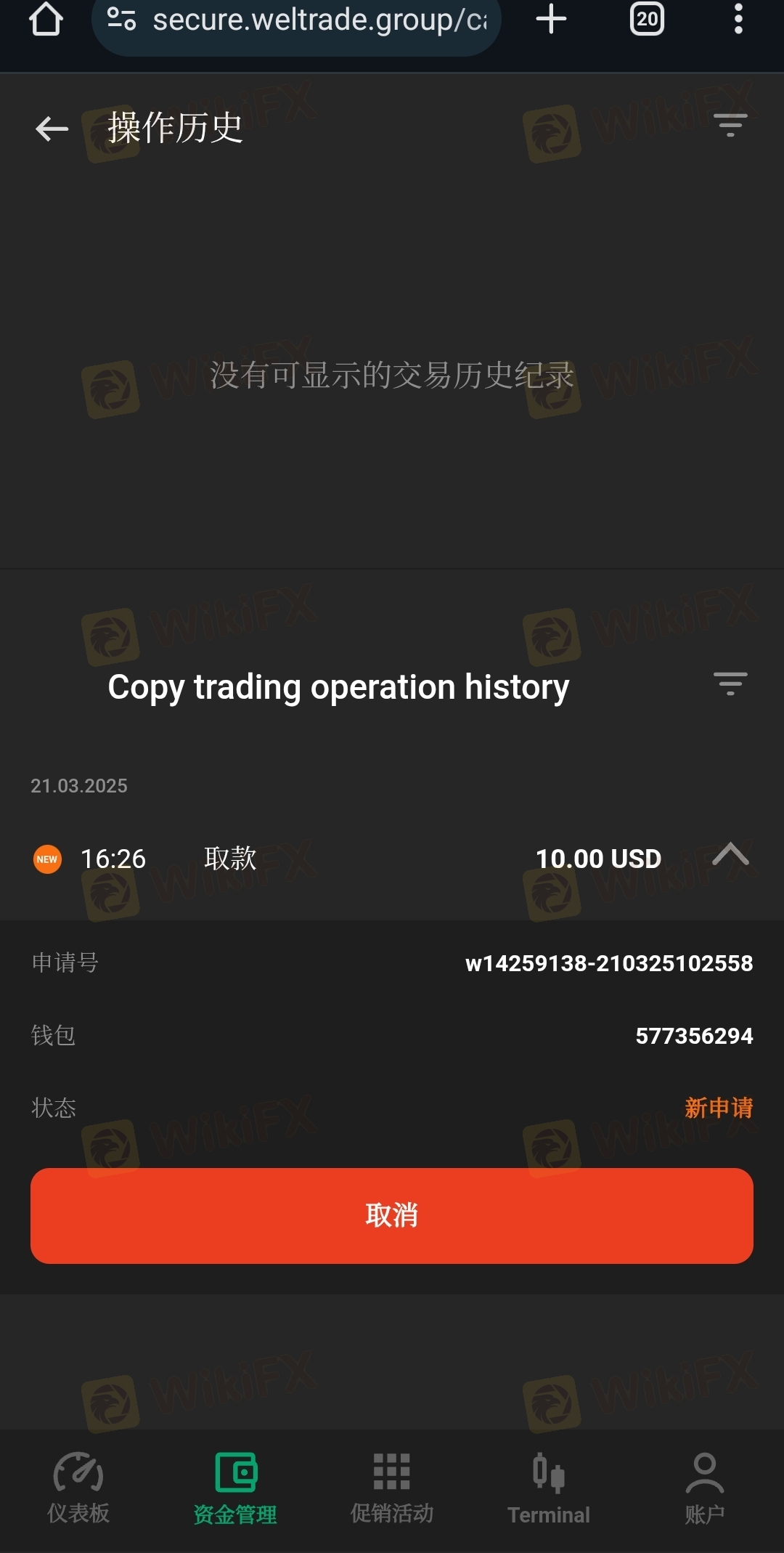This screenshot has height=1553, width=784.
Task: Show the 20 open browser tabs
Action: coord(647,19)
